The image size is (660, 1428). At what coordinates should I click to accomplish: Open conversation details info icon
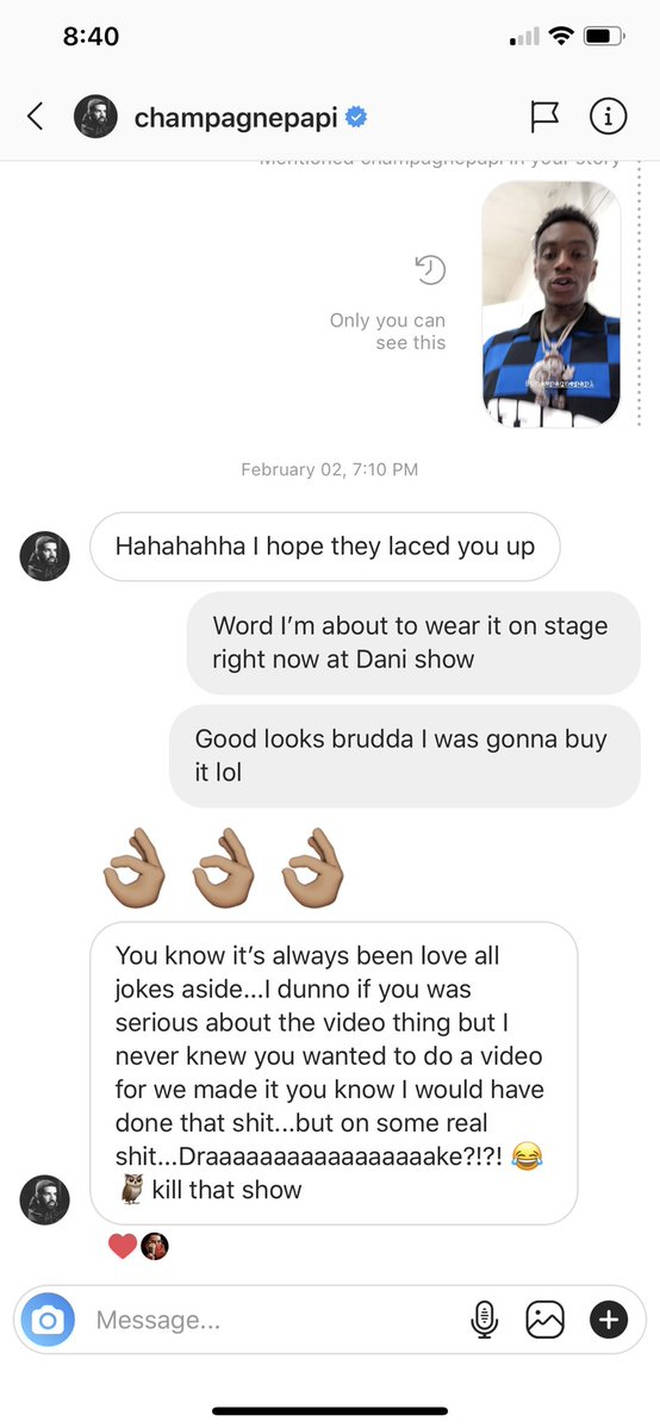tap(608, 118)
